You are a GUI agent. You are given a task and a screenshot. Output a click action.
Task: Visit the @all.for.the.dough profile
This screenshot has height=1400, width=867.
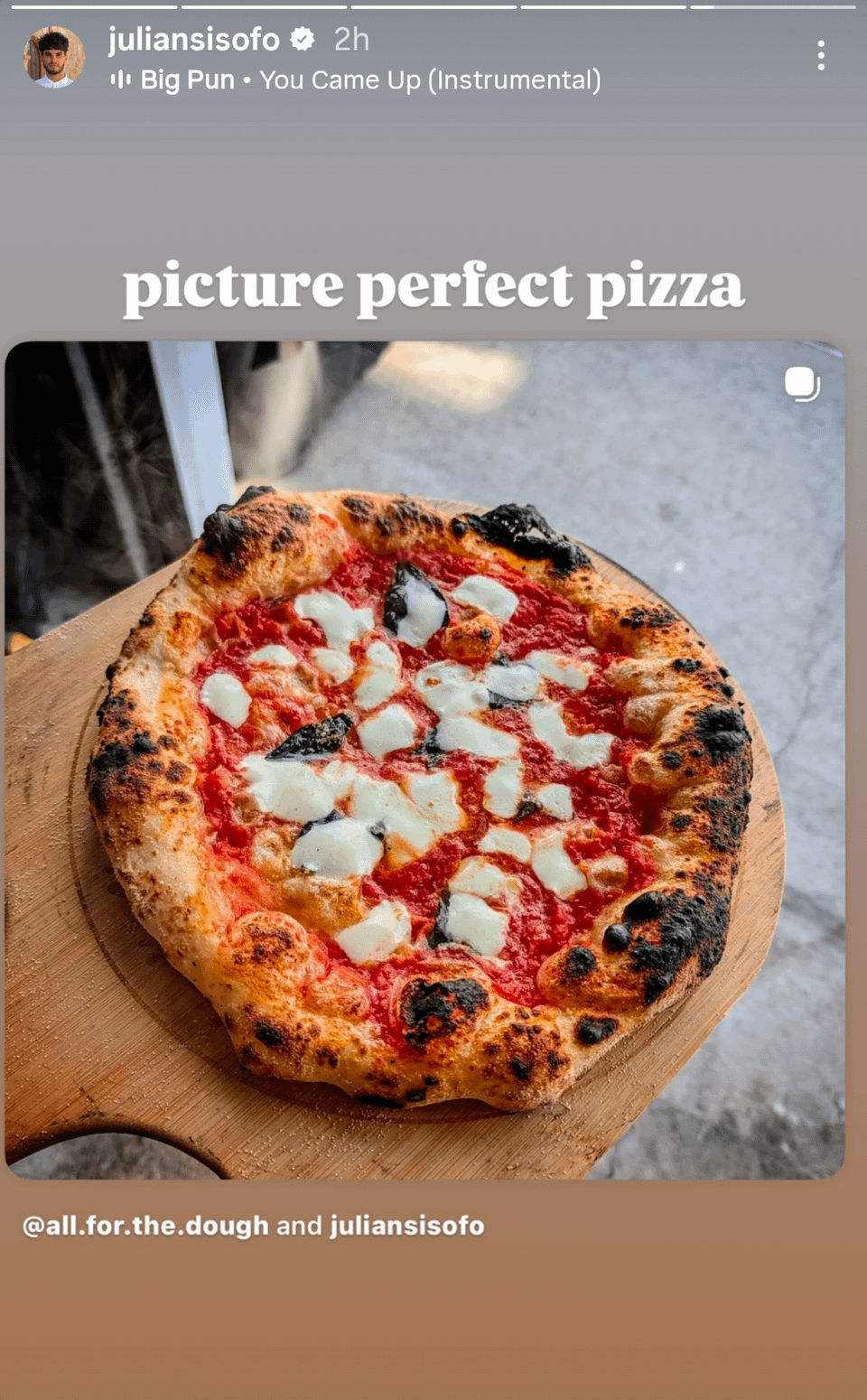click(x=145, y=1226)
